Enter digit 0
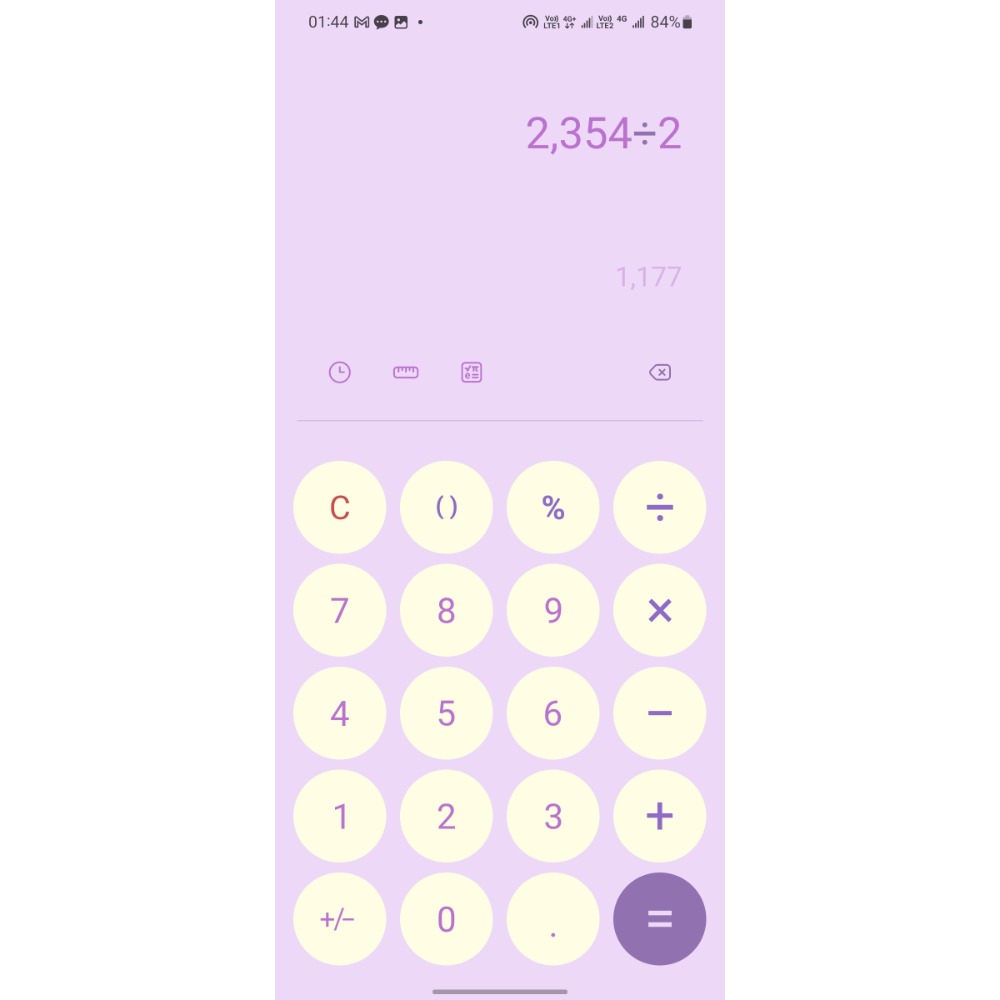 446,919
